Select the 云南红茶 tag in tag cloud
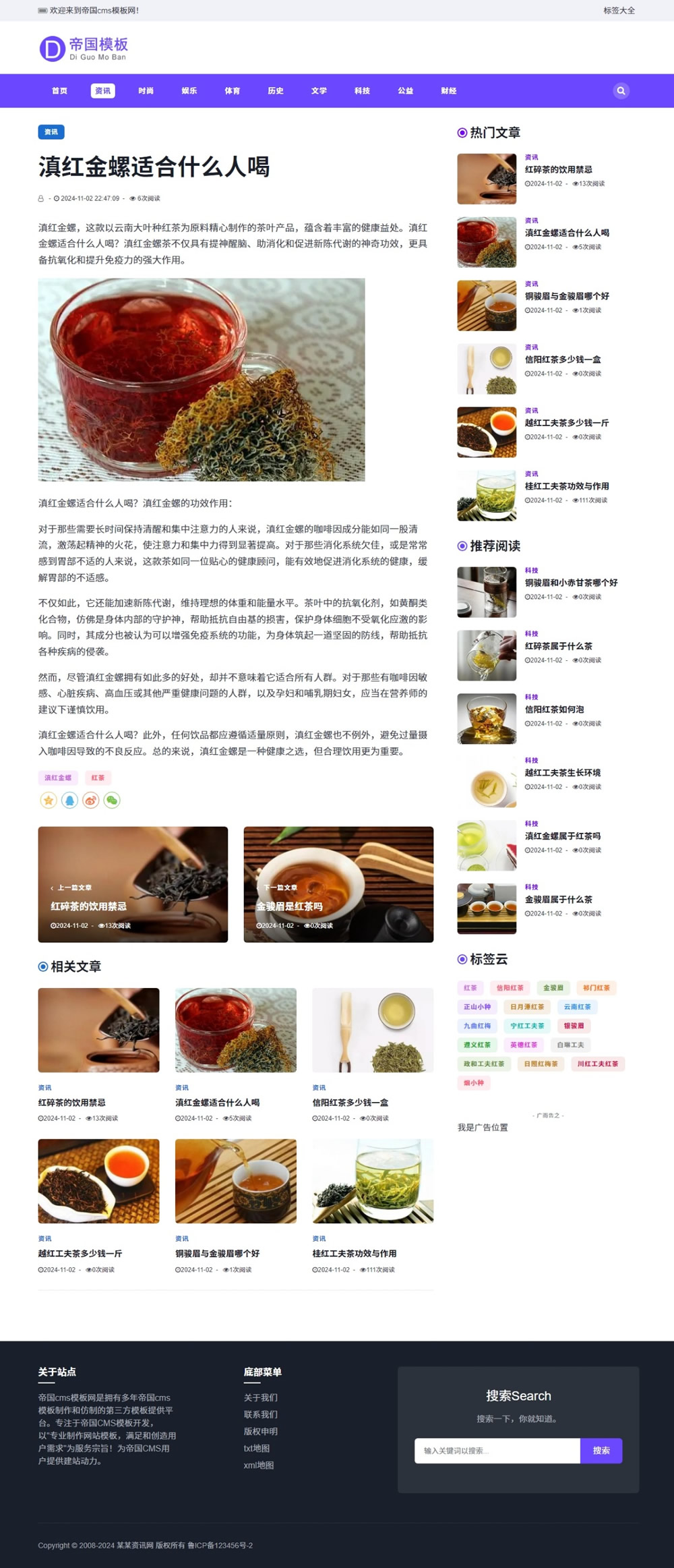The width and height of the screenshot is (674, 1568). (x=577, y=1007)
